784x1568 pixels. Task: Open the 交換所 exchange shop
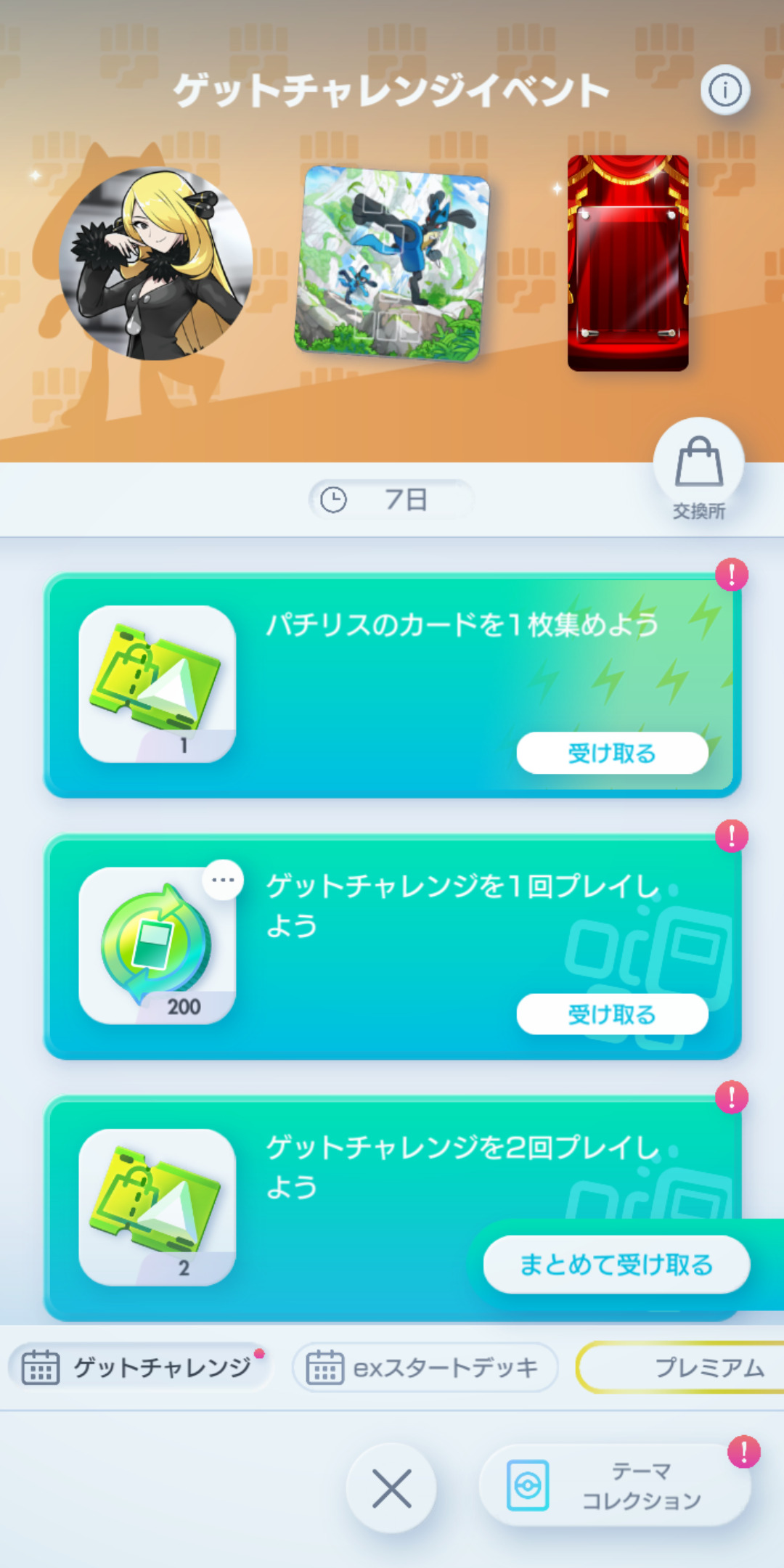698,469
